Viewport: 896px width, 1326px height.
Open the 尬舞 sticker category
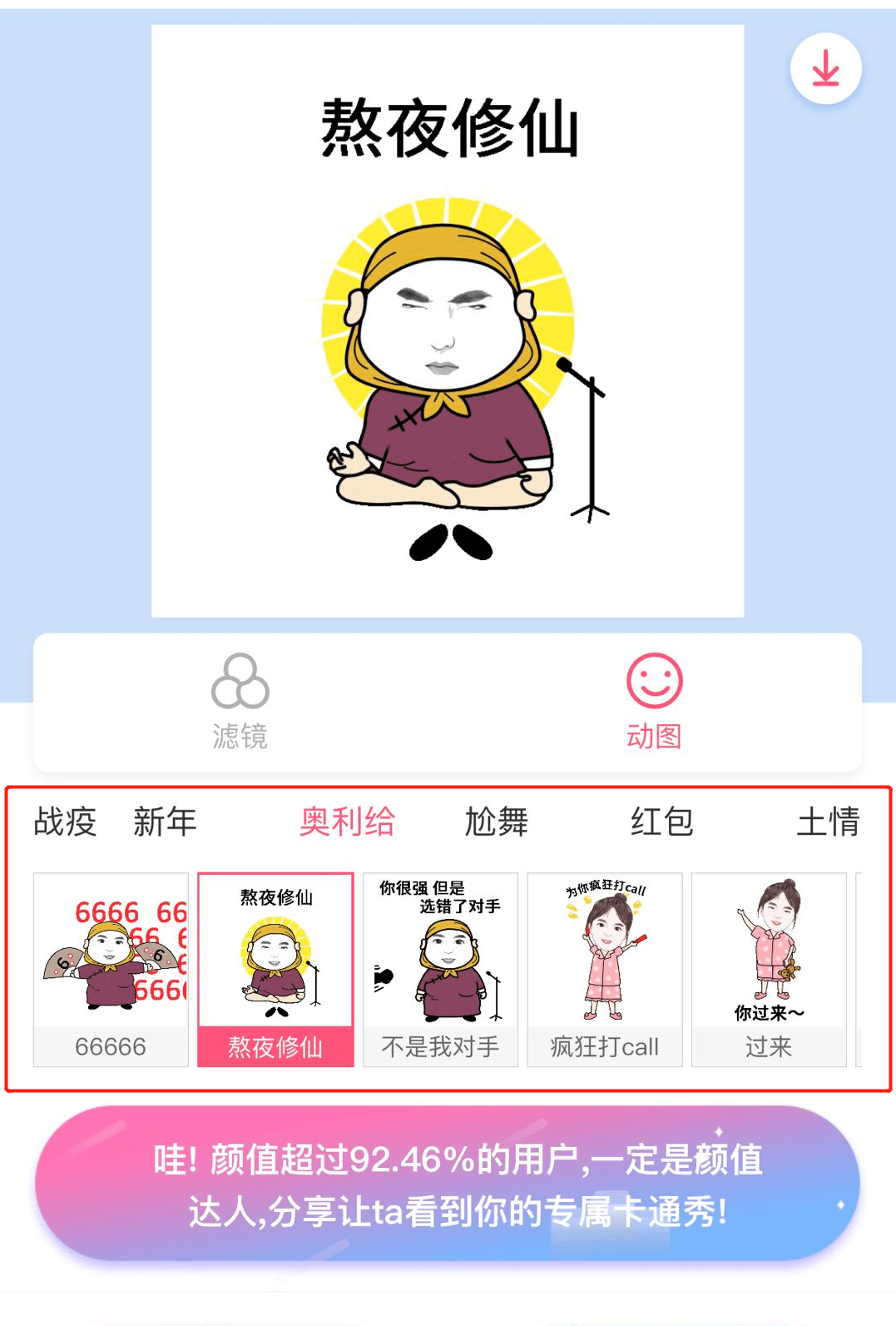click(x=496, y=822)
